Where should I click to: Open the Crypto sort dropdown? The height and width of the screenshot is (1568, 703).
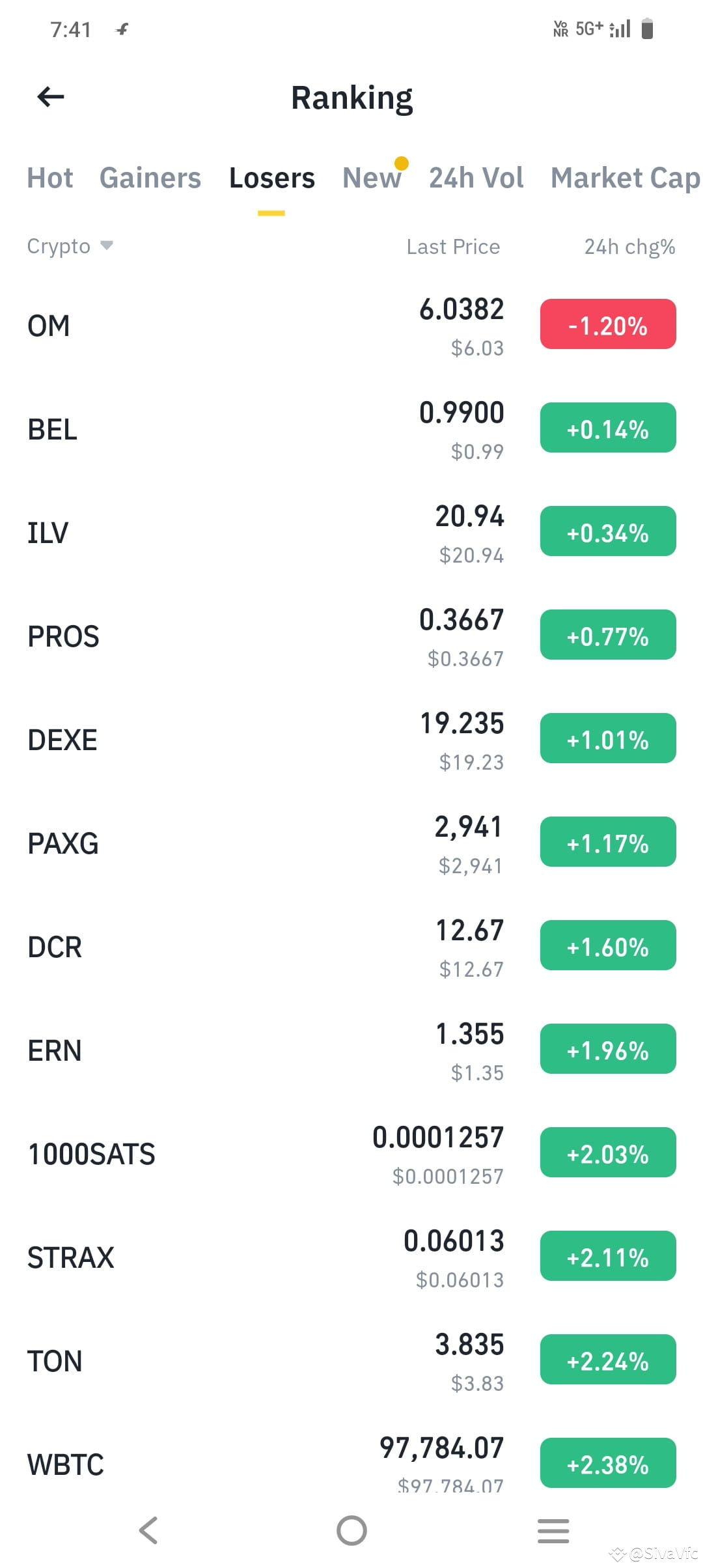70,246
